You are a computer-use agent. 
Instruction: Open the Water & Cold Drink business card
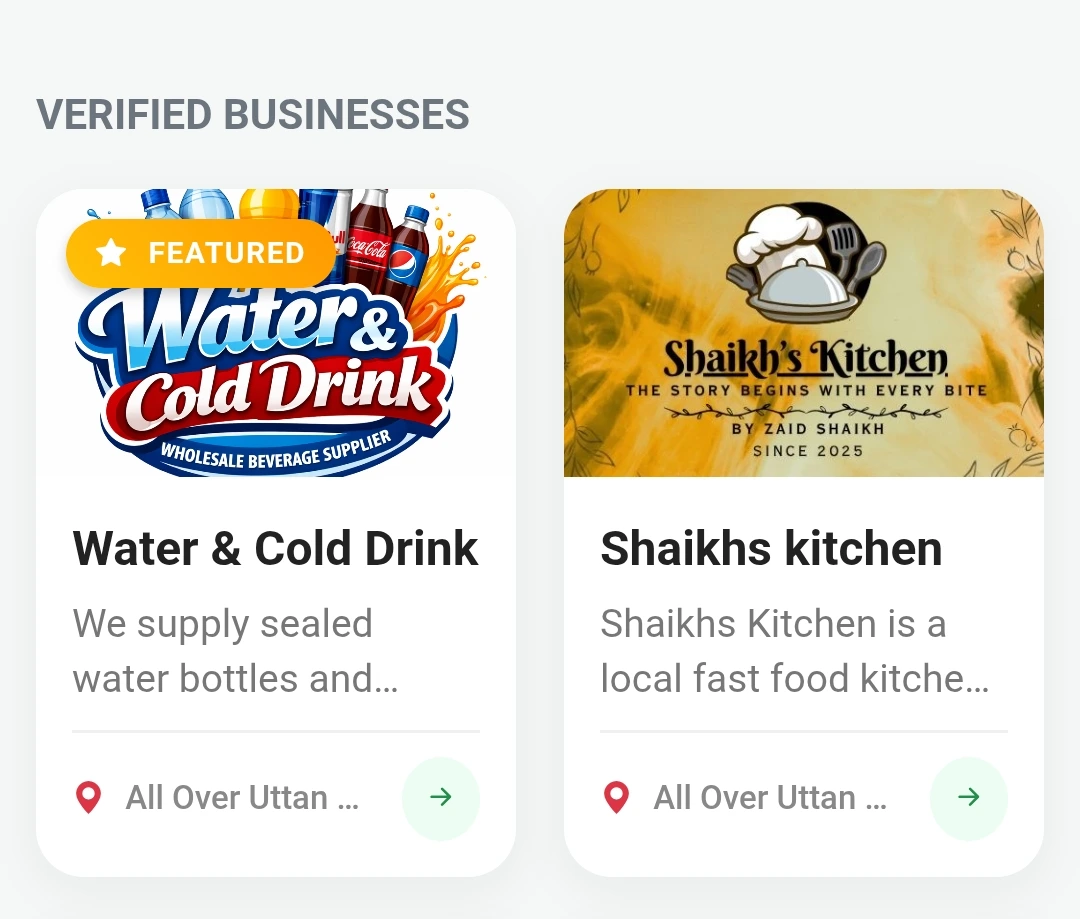[275, 549]
